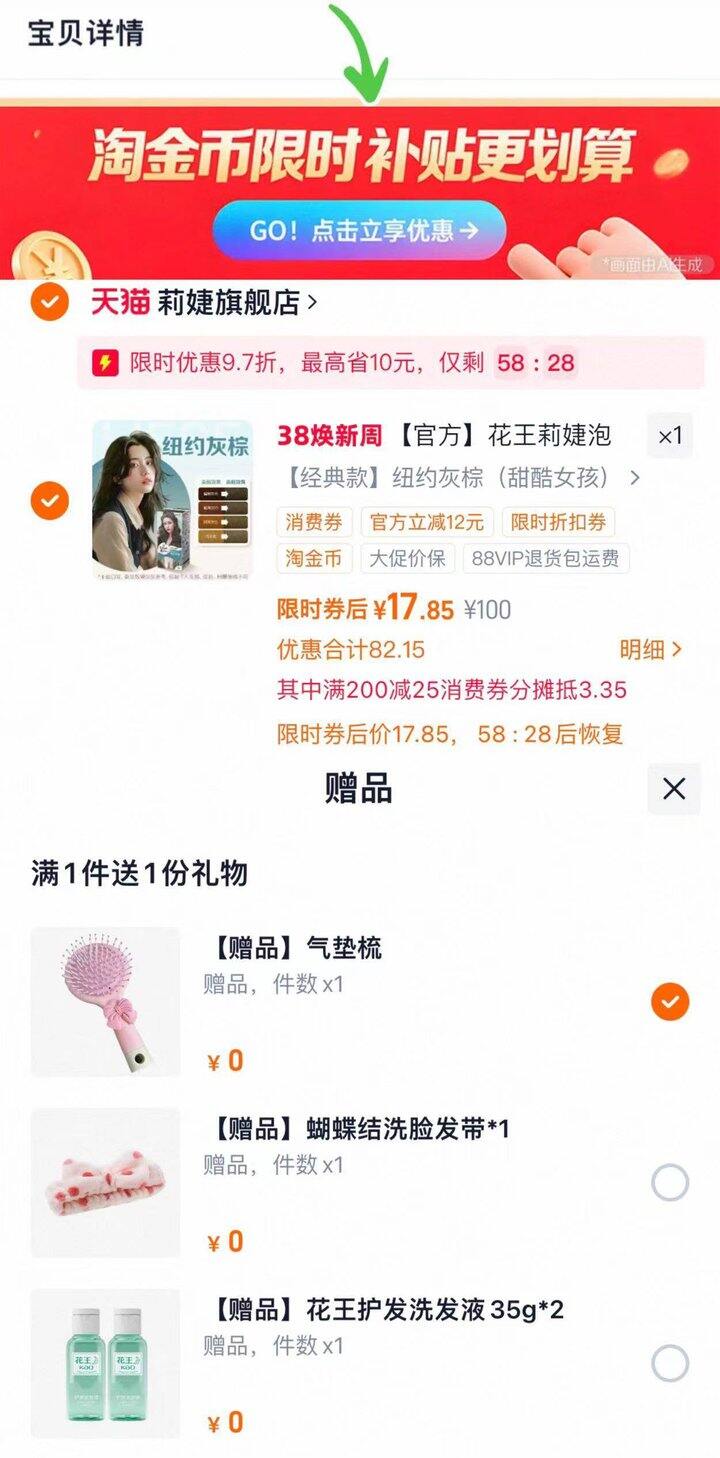Close the 赠品 gift panel
This screenshot has width=720, height=1458.
coord(675,788)
